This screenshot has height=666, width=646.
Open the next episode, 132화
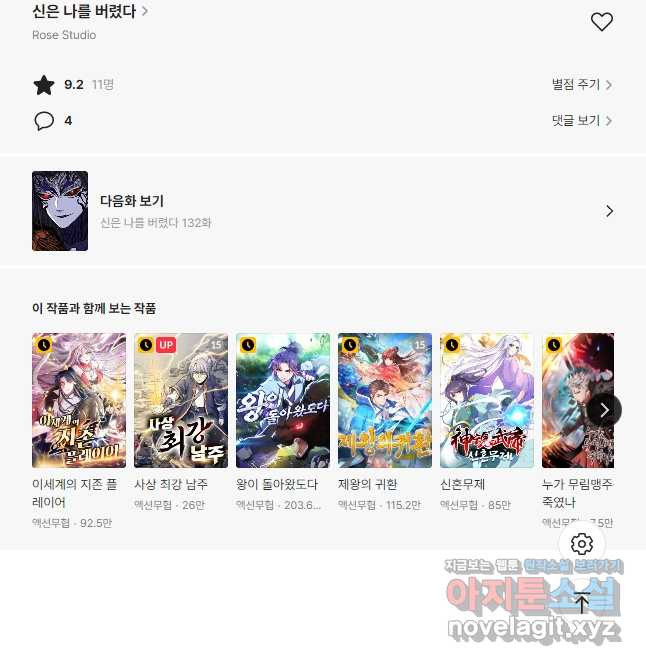[x=322, y=211]
